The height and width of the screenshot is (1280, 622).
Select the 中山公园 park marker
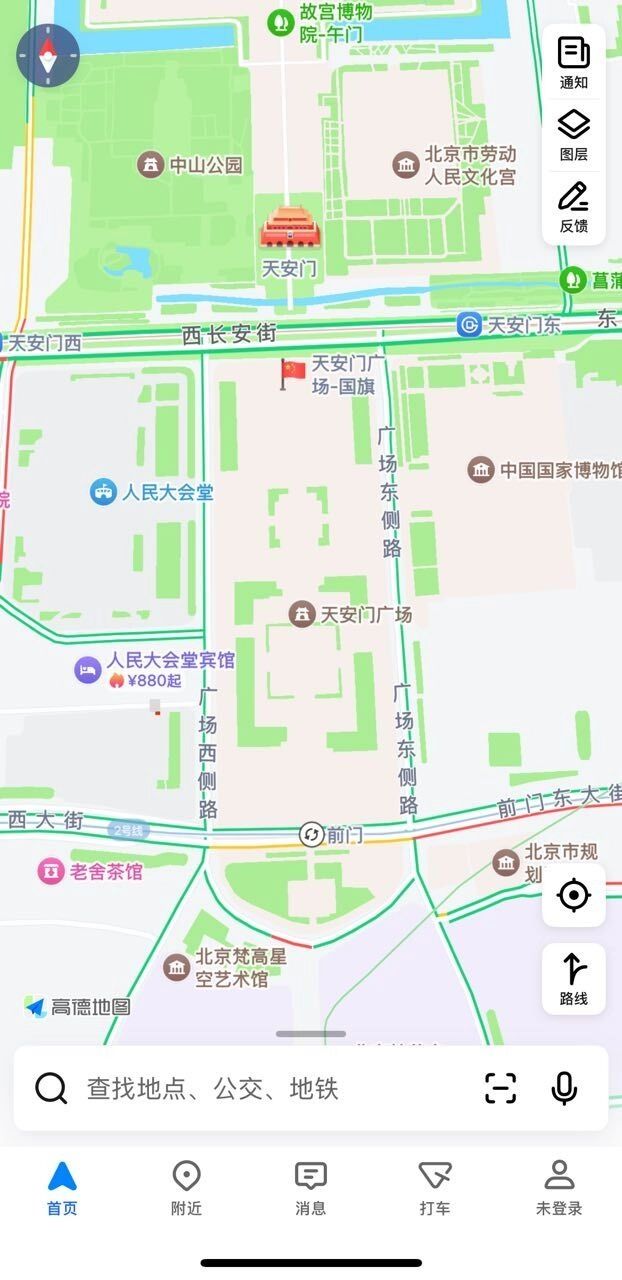click(x=151, y=165)
